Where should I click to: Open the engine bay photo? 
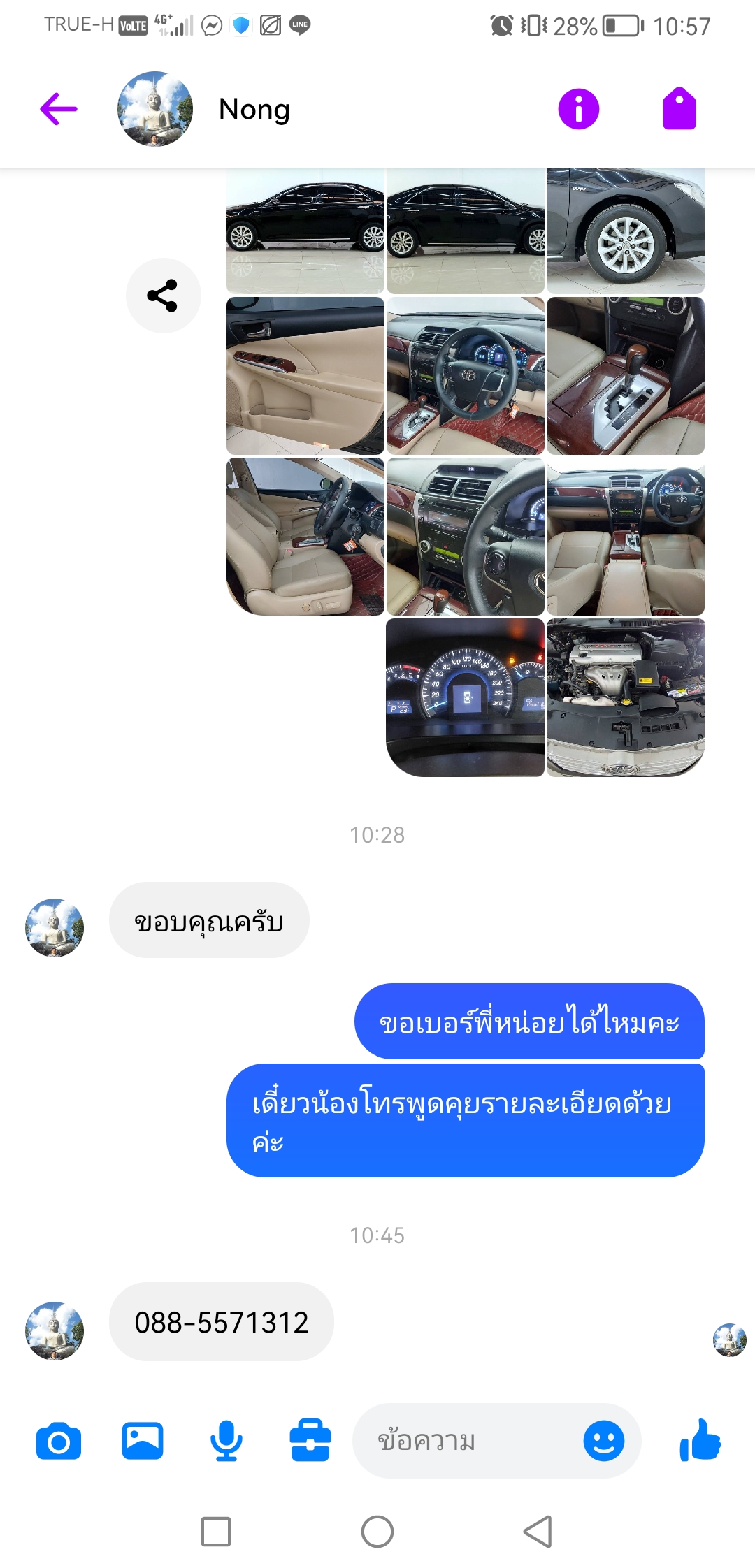point(625,697)
